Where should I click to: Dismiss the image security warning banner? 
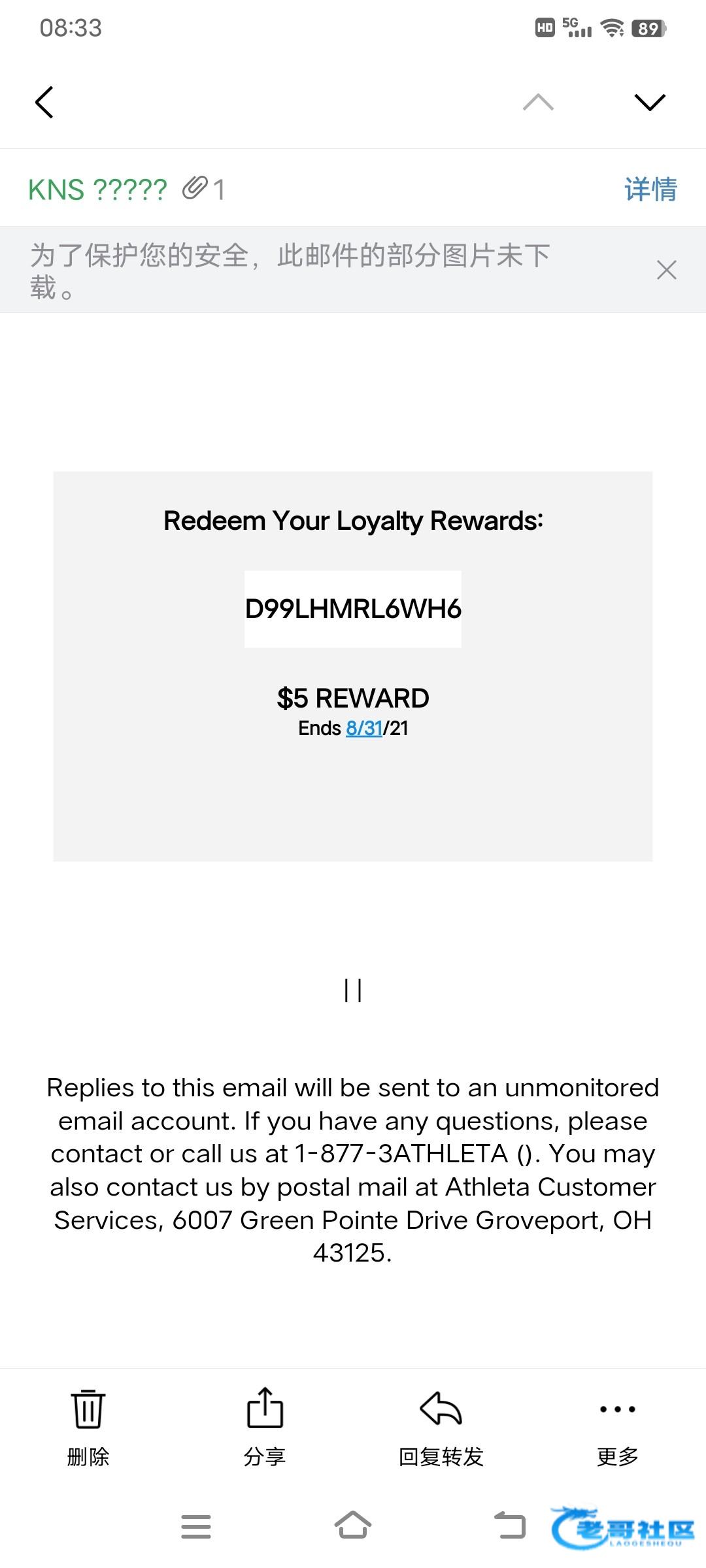click(x=666, y=270)
